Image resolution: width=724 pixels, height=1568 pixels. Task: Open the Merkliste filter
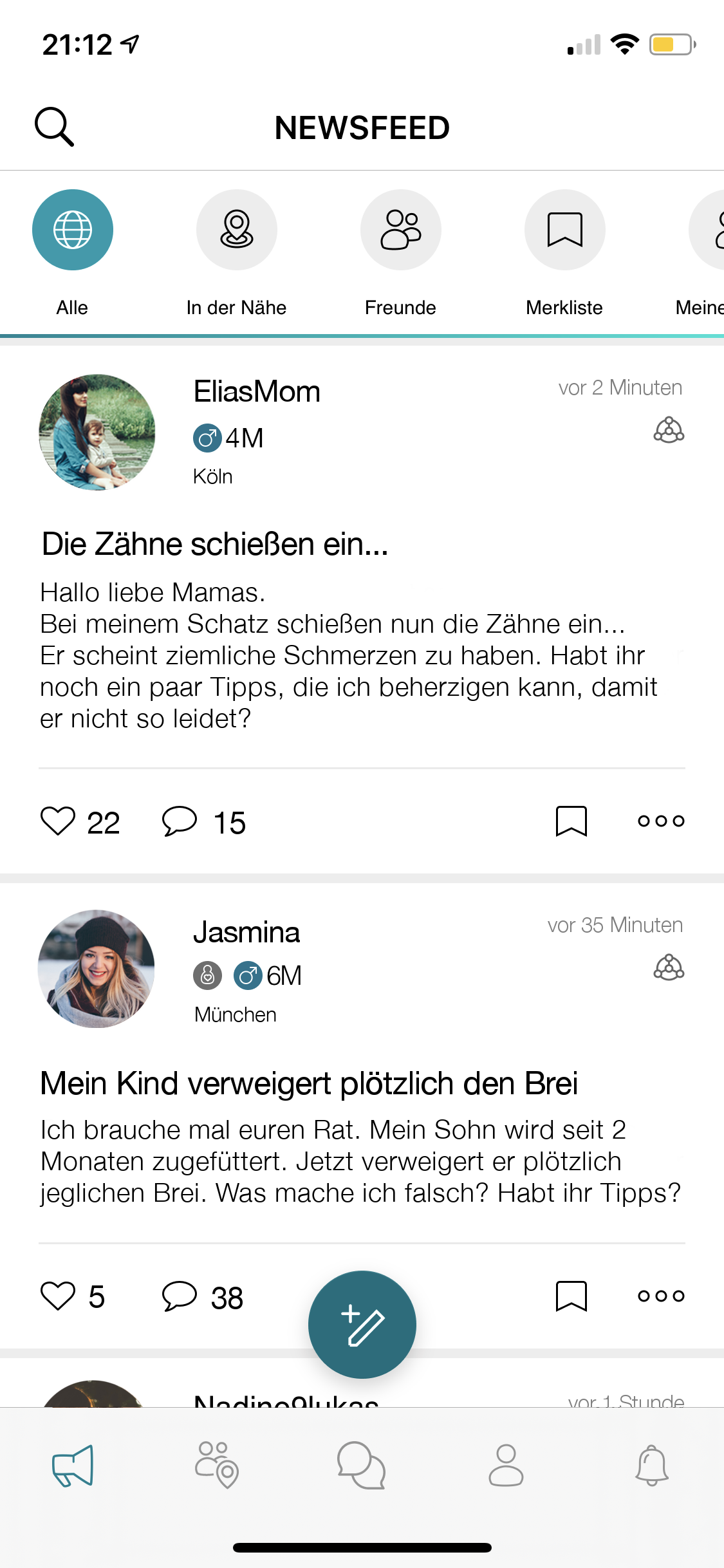(565, 230)
